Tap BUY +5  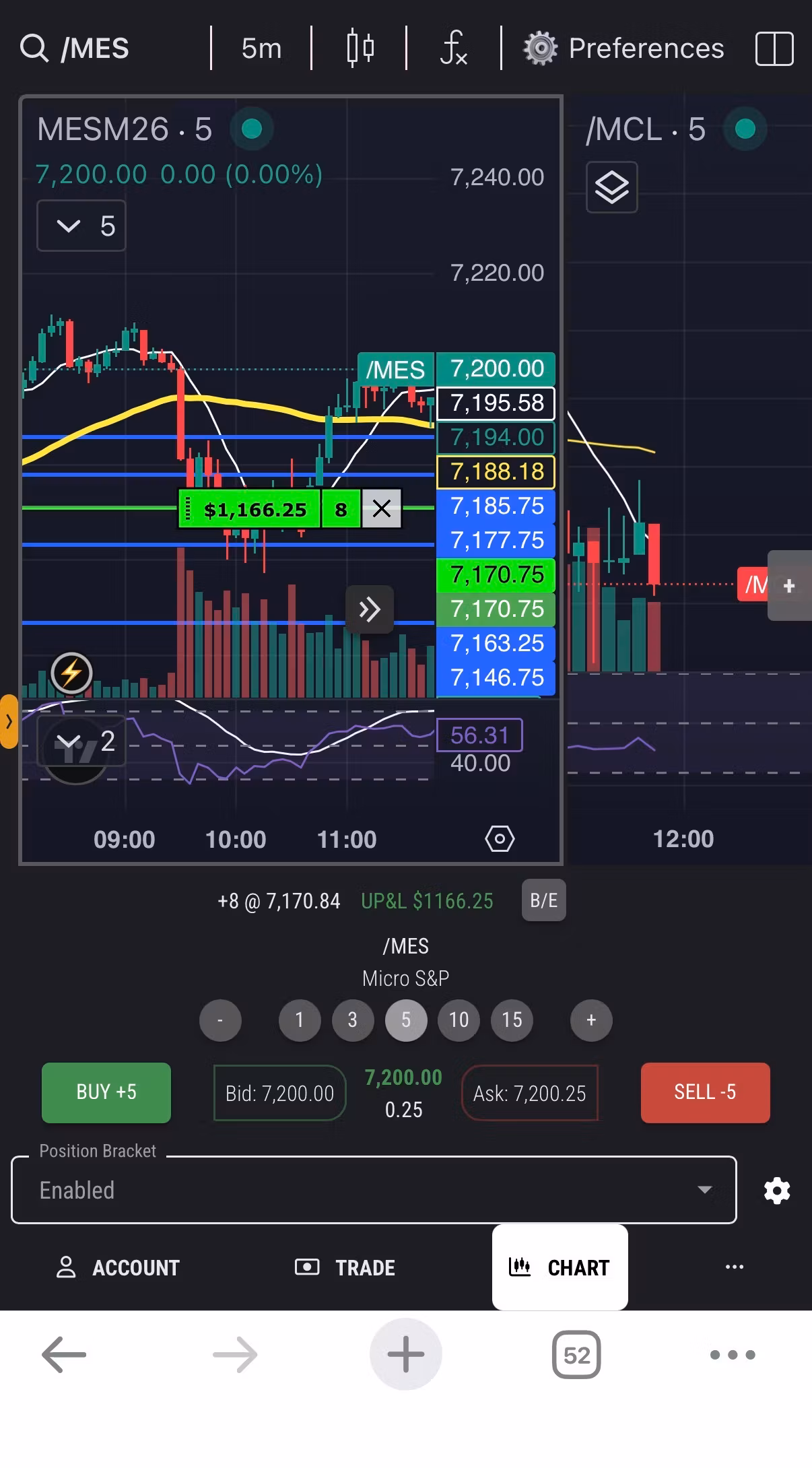point(106,1092)
